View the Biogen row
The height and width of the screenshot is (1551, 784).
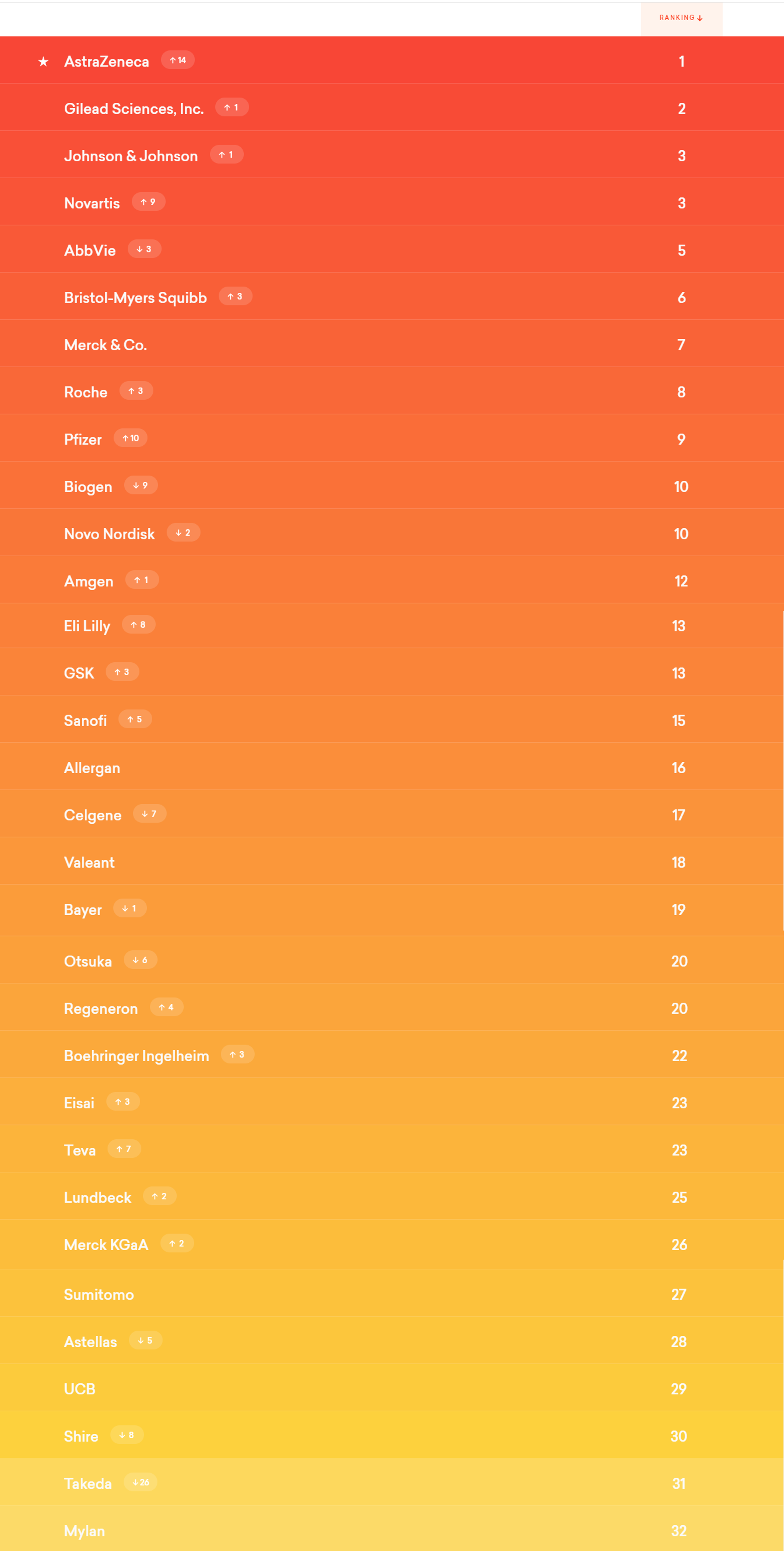coord(392,486)
